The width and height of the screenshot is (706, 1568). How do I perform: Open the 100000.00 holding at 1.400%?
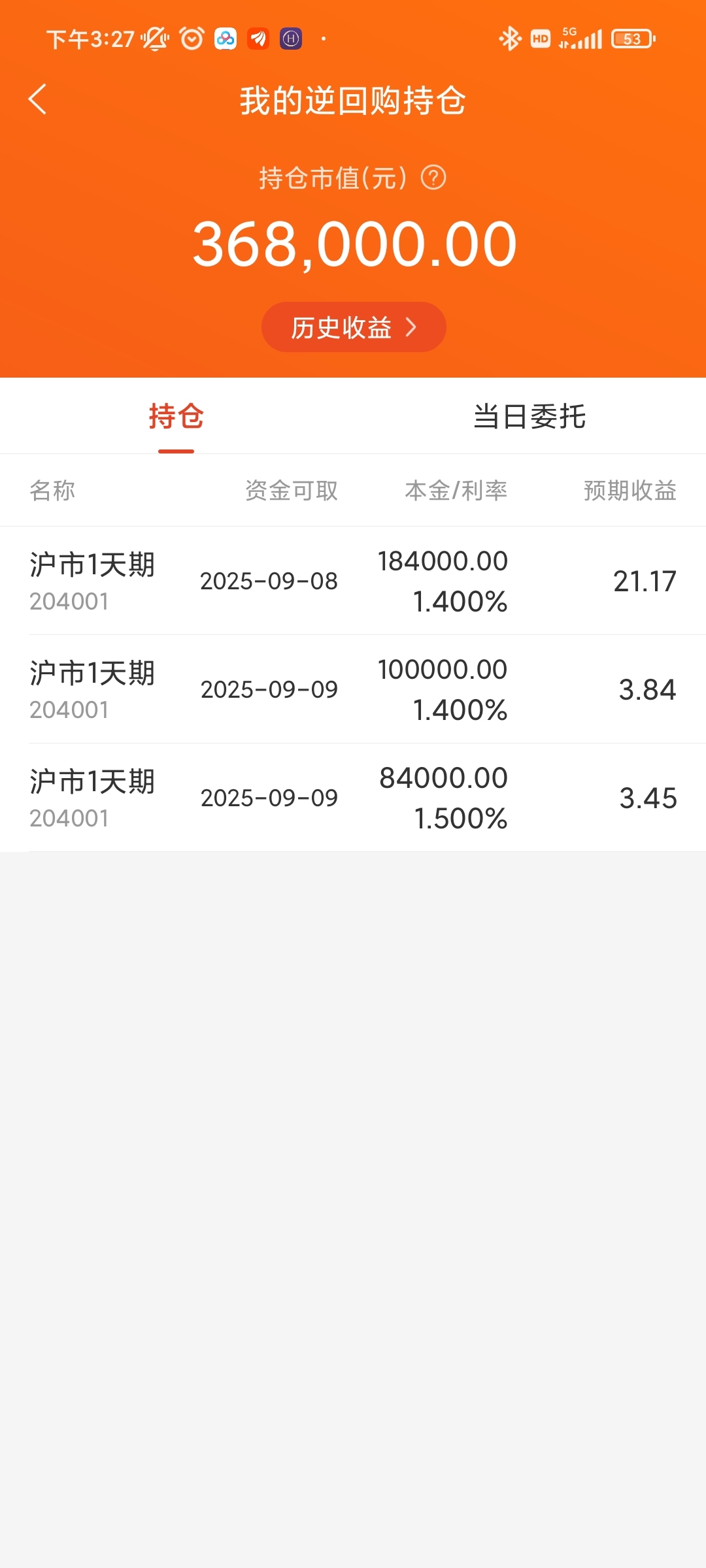coord(353,689)
